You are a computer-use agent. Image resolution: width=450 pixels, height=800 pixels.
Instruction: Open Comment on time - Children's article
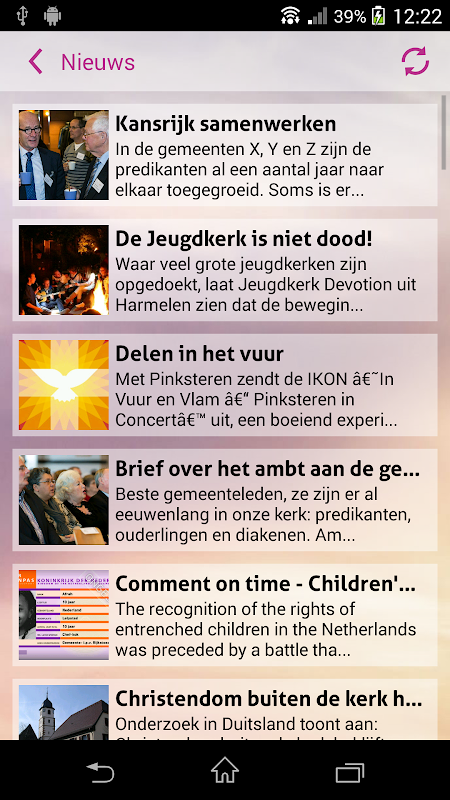225,615
